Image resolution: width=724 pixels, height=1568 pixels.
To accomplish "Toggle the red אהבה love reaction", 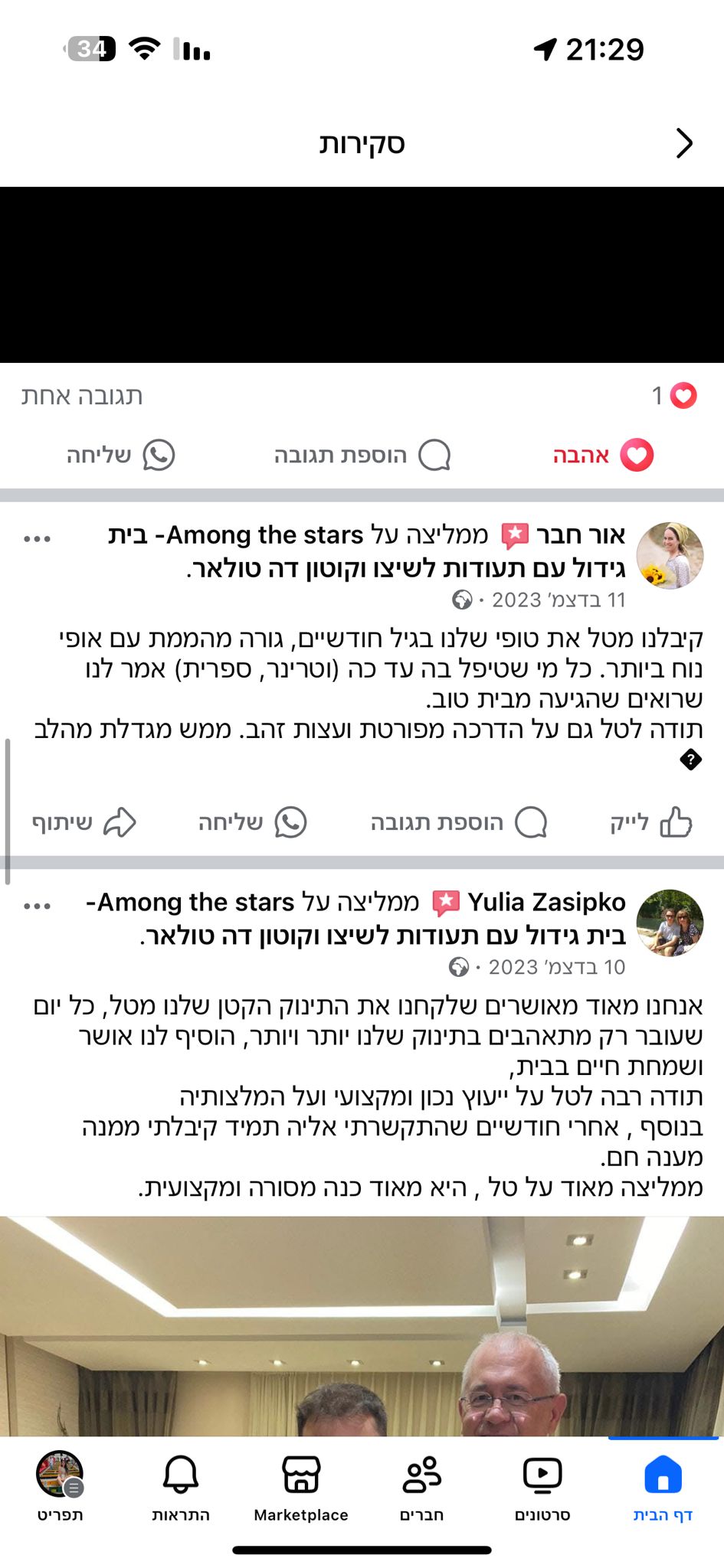I will (x=603, y=456).
